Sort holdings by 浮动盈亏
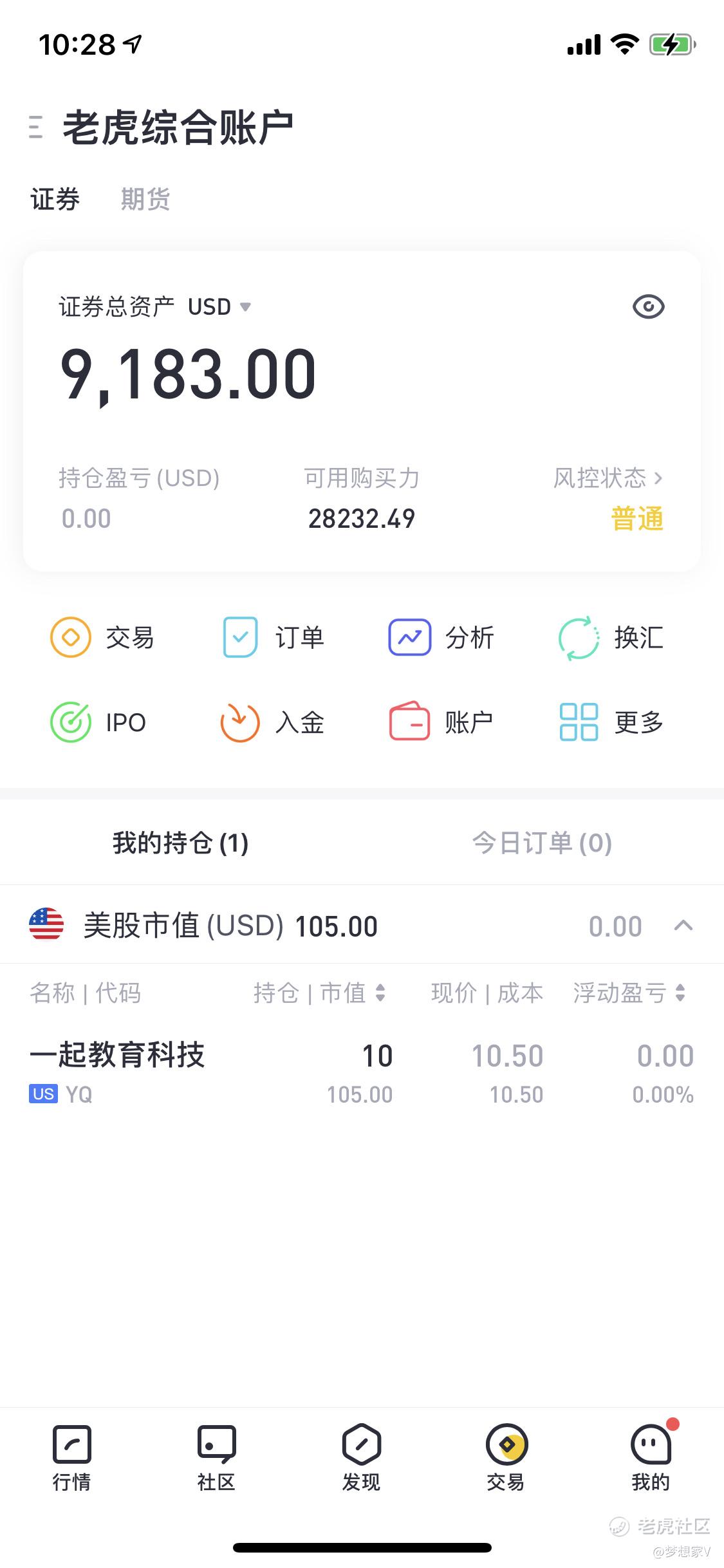 click(629, 993)
